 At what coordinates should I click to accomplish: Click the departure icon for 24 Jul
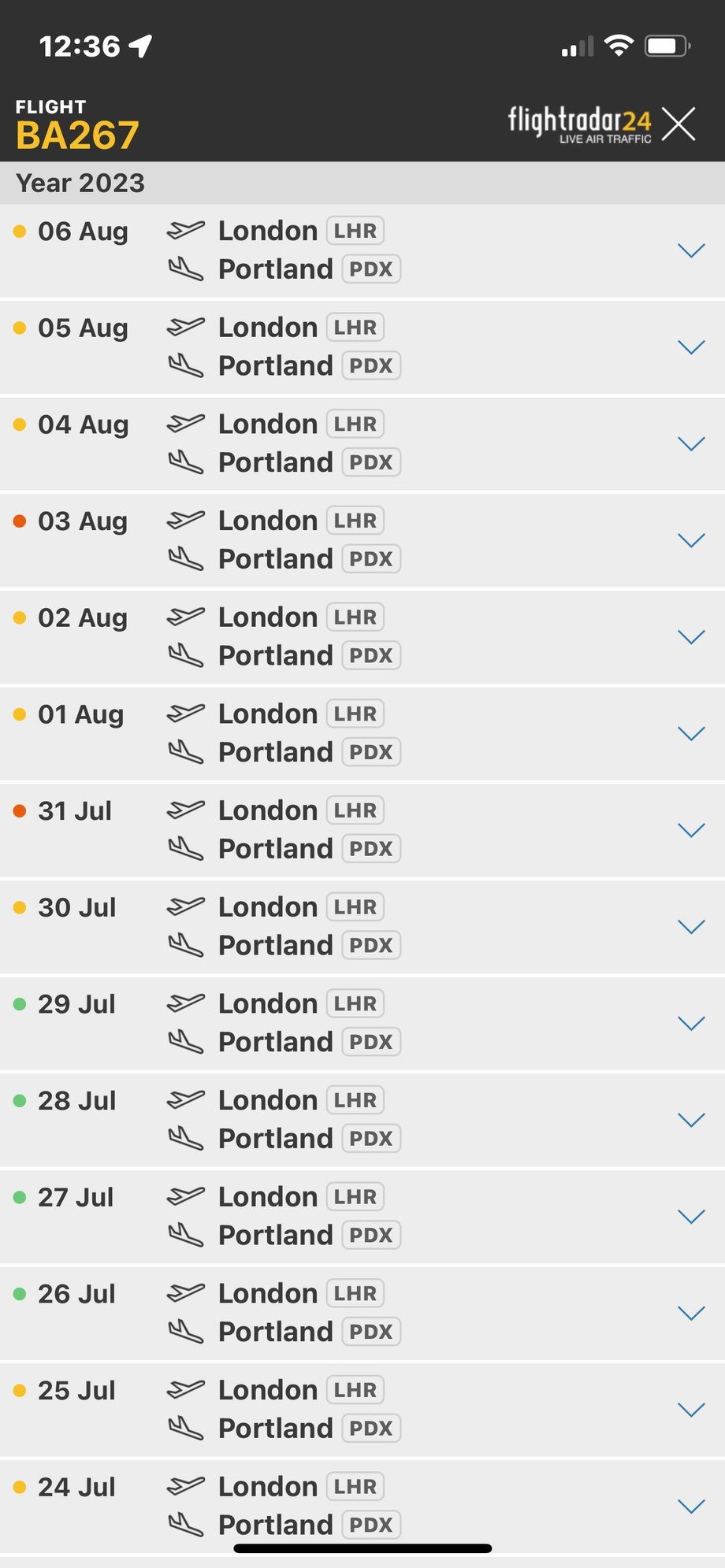click(187, 1485)
